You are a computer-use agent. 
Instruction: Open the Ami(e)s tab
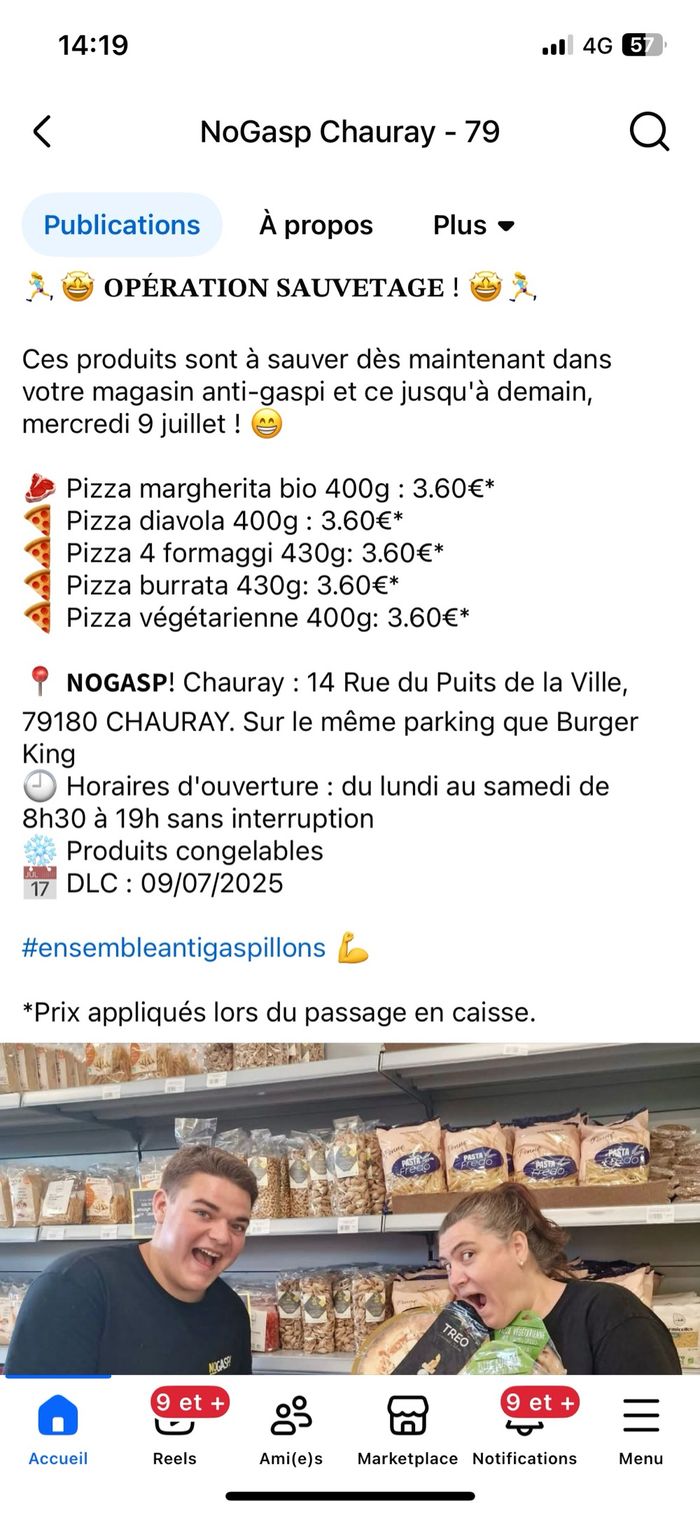(x=291, y=1430)
